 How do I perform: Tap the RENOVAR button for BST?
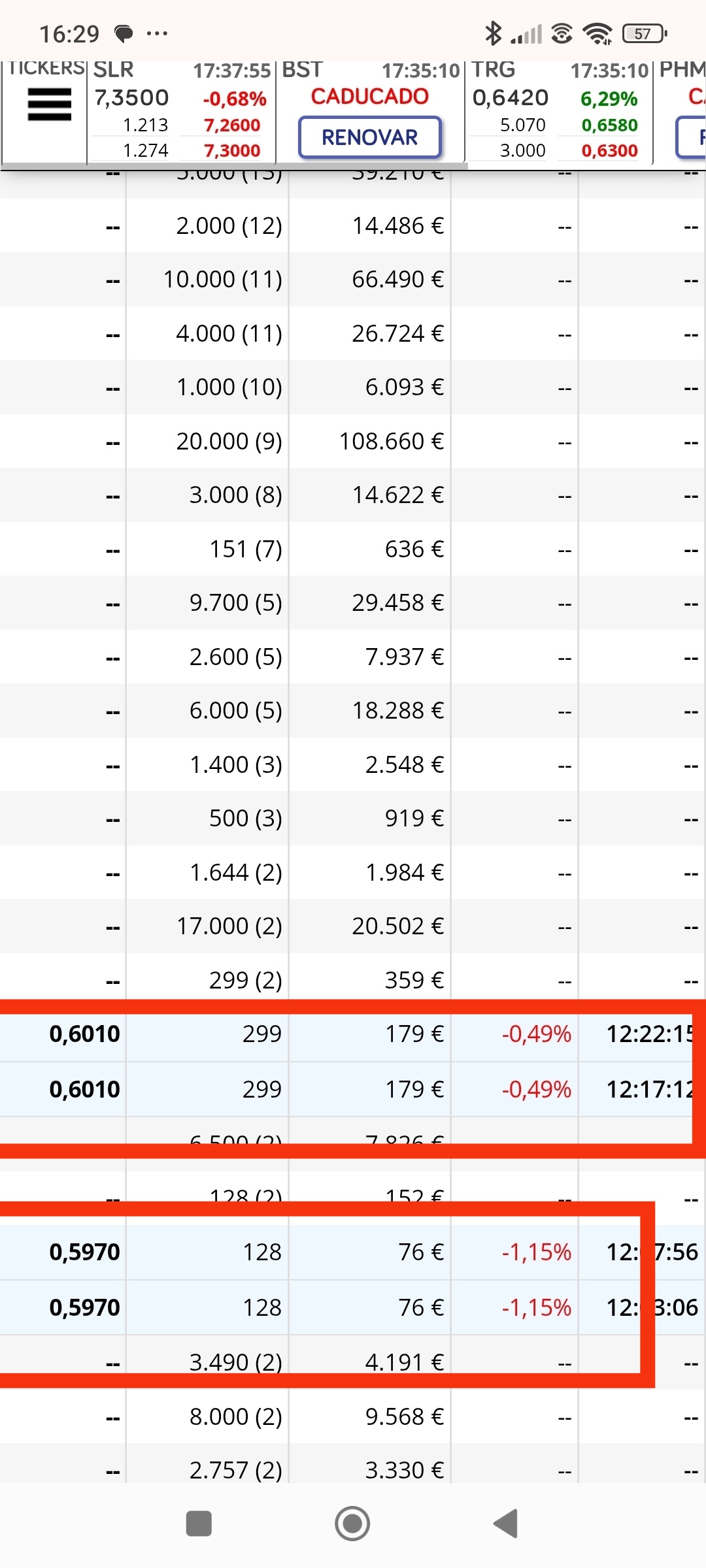click(x=370, y=137)
